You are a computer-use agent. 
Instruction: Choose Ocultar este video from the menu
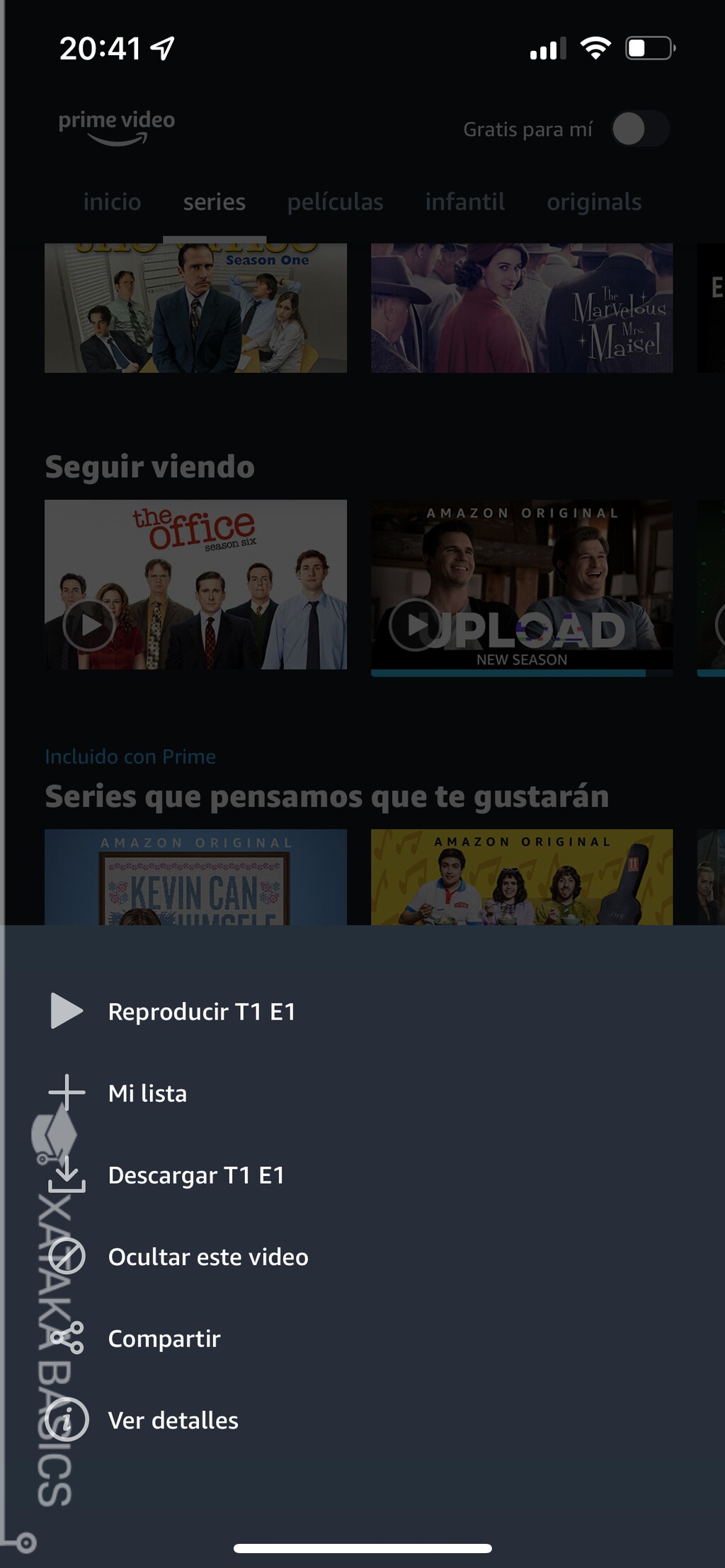click(x=207, y=1257)
